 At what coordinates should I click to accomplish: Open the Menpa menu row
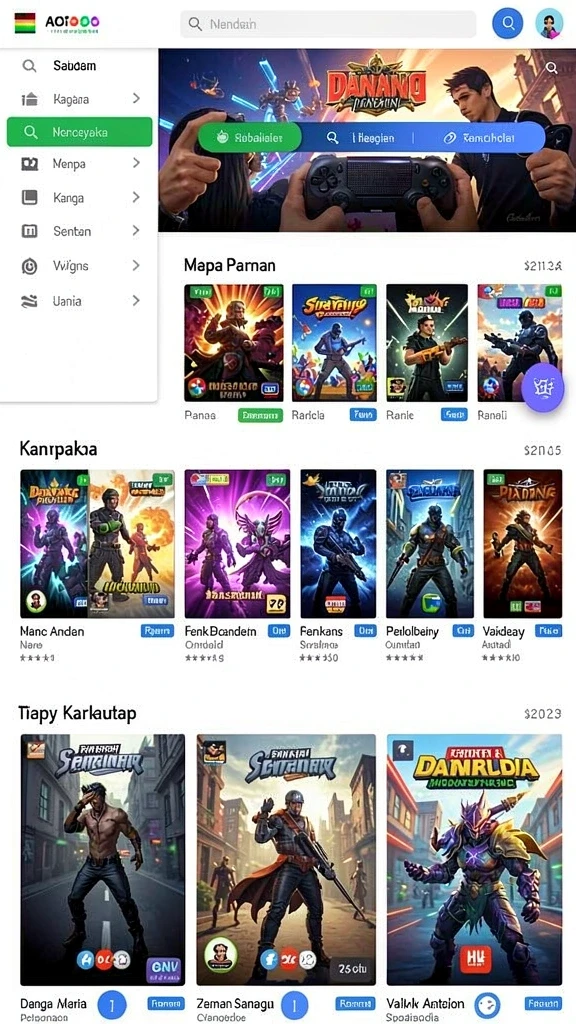[x=80, y=164]
